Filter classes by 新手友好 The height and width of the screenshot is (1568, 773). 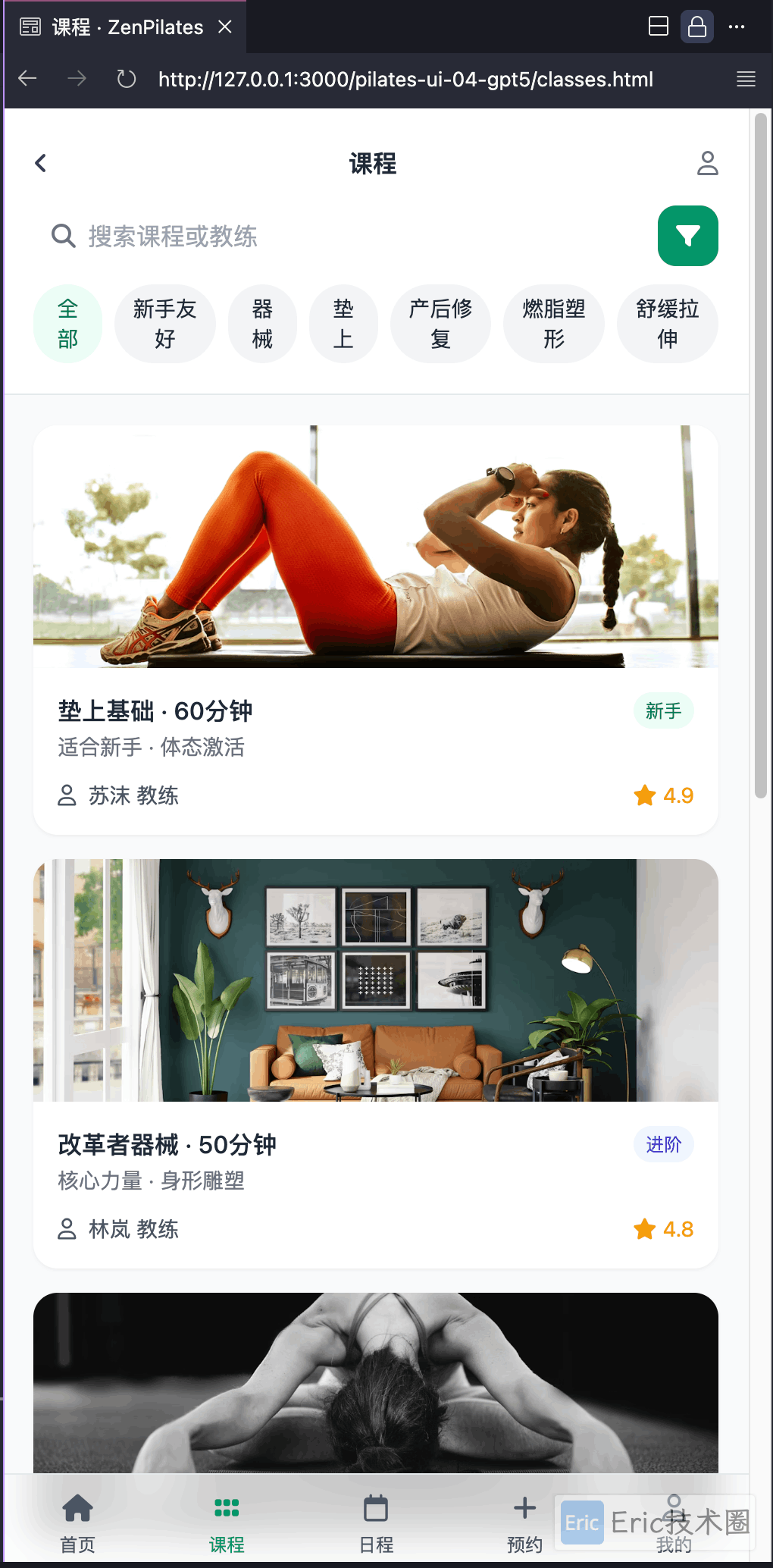pos(164,324)
